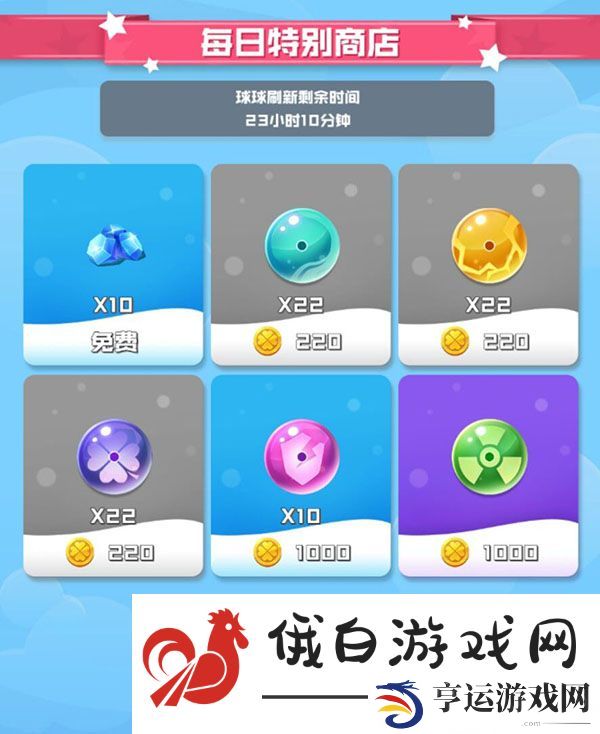Buy the yellow cracked ball for 220 coins
The height and width of the screenshot is (734, 600).
click(488, 342)
